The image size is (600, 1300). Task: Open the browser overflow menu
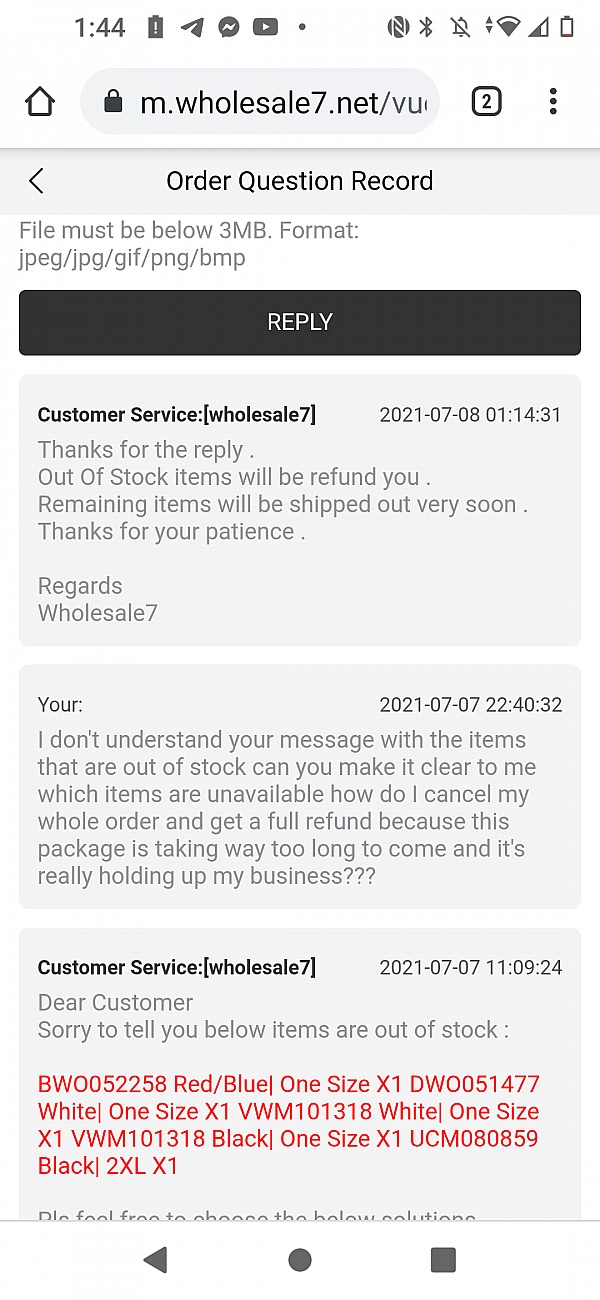(553, 102)
